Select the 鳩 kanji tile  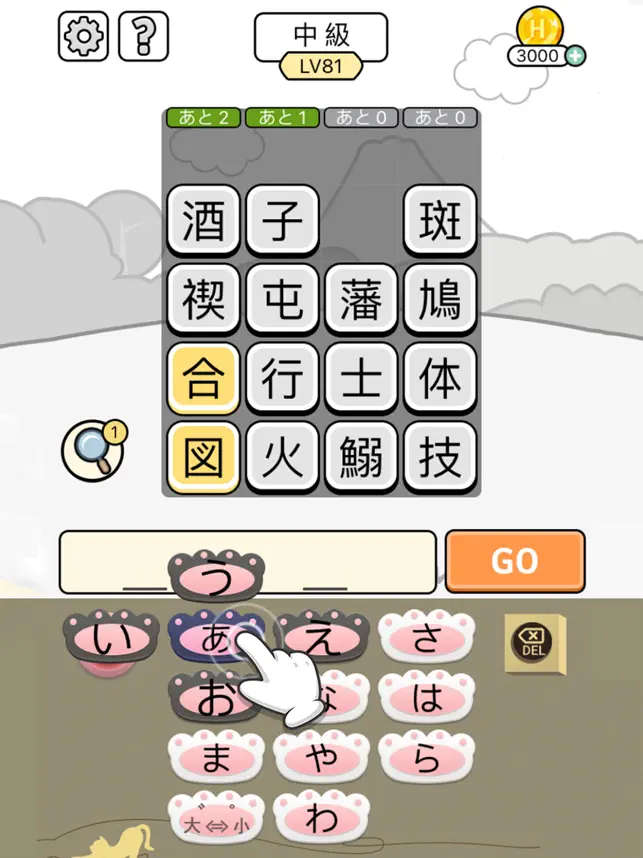click(x=440, y=299)
